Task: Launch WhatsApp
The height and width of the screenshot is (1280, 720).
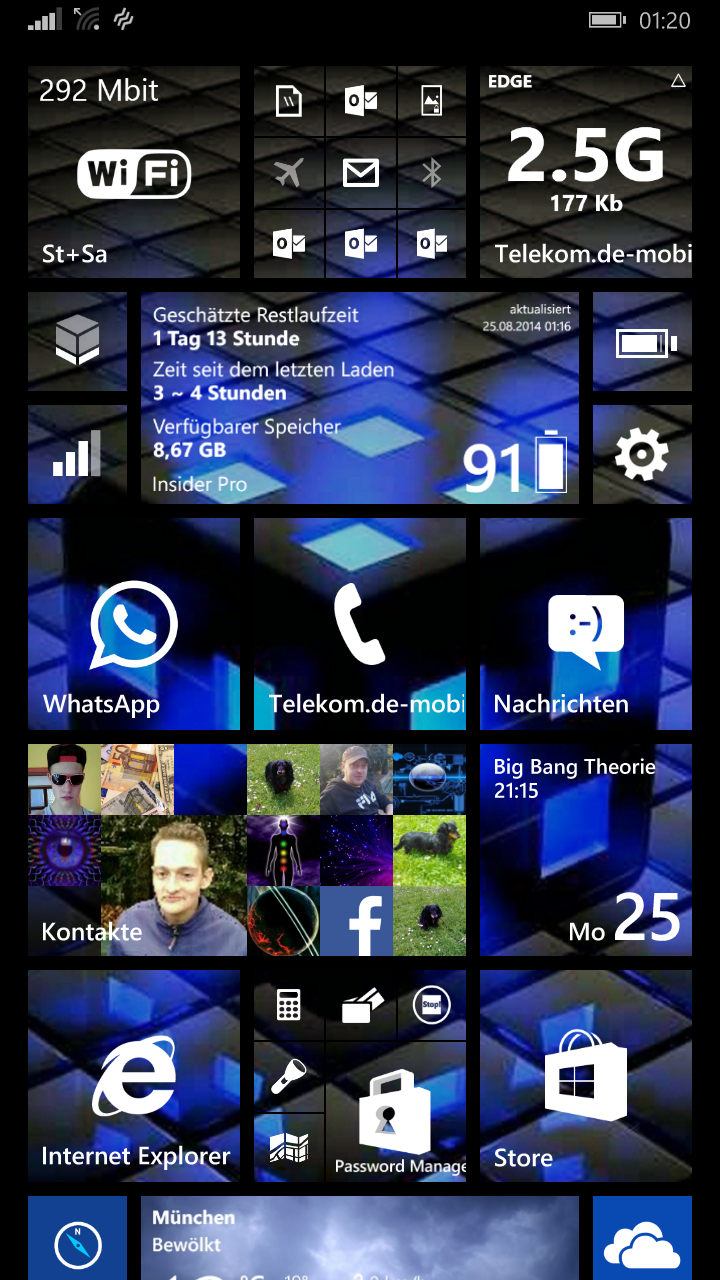Action: pos(134,624)
